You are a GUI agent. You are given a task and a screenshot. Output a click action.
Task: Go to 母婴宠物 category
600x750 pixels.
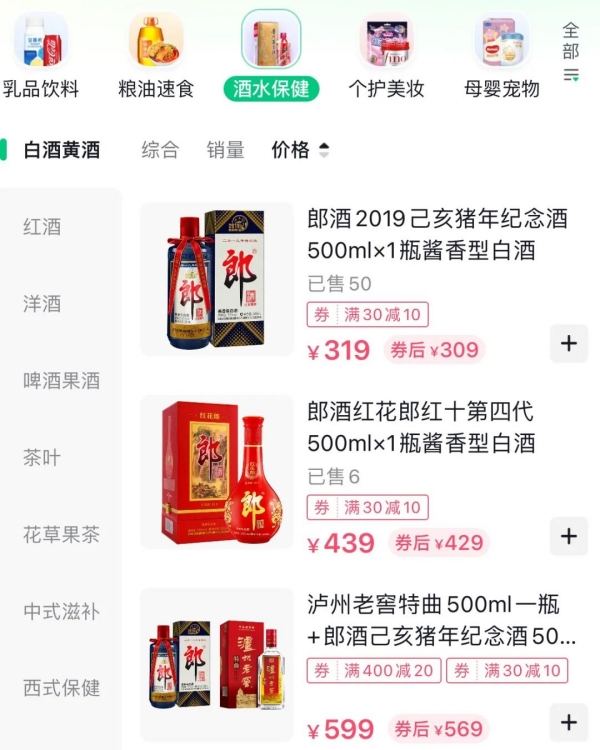pyautogui.click(x=501, y=58)
